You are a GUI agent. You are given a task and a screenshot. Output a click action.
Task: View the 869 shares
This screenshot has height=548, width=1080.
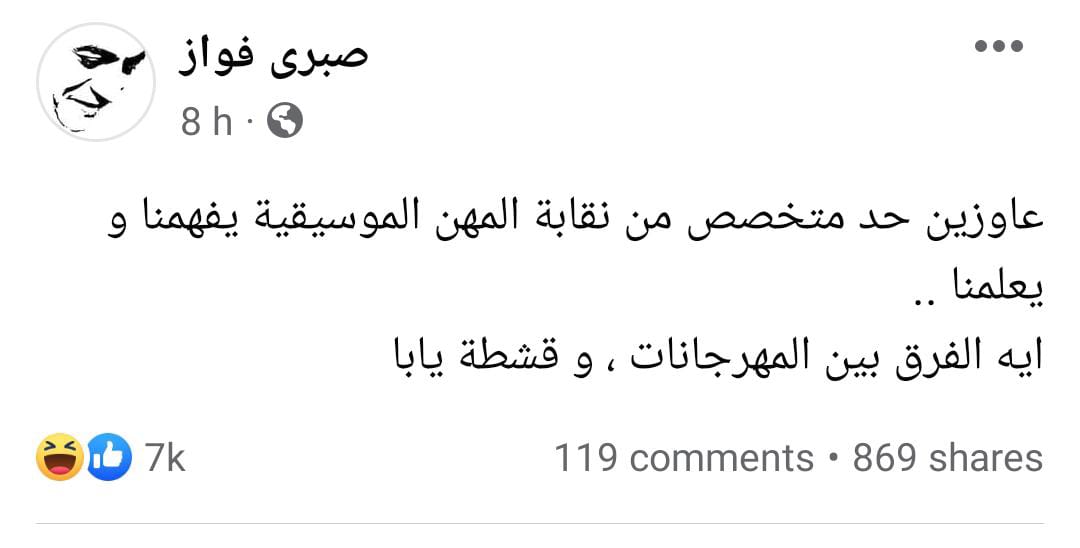click(x=947, y=458)
